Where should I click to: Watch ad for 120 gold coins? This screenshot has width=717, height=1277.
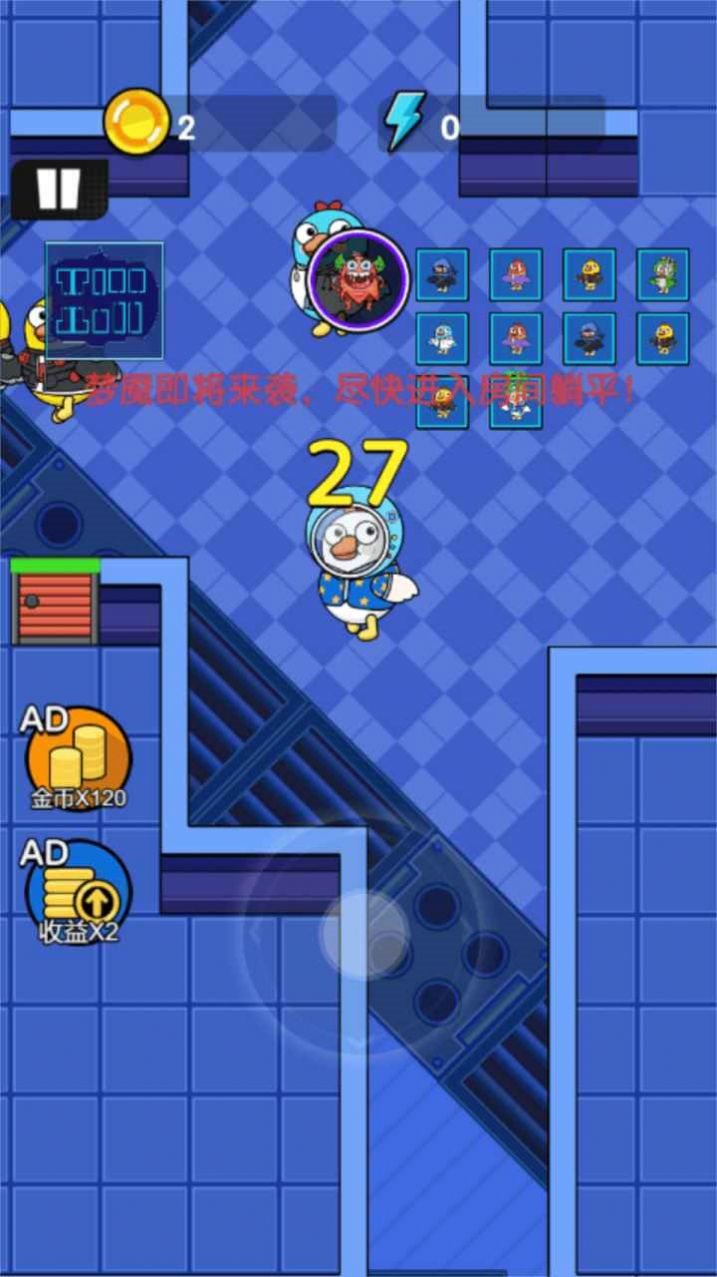tap(77, 758)
